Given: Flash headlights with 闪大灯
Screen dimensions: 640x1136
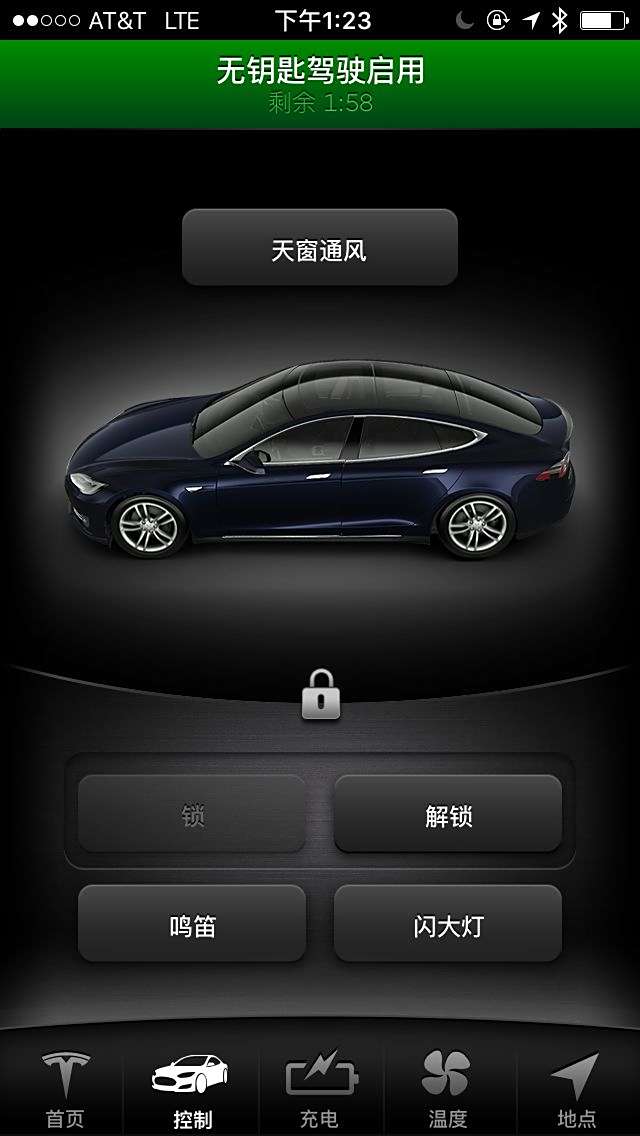Looking at the screenshot, I should coord(447,924).
